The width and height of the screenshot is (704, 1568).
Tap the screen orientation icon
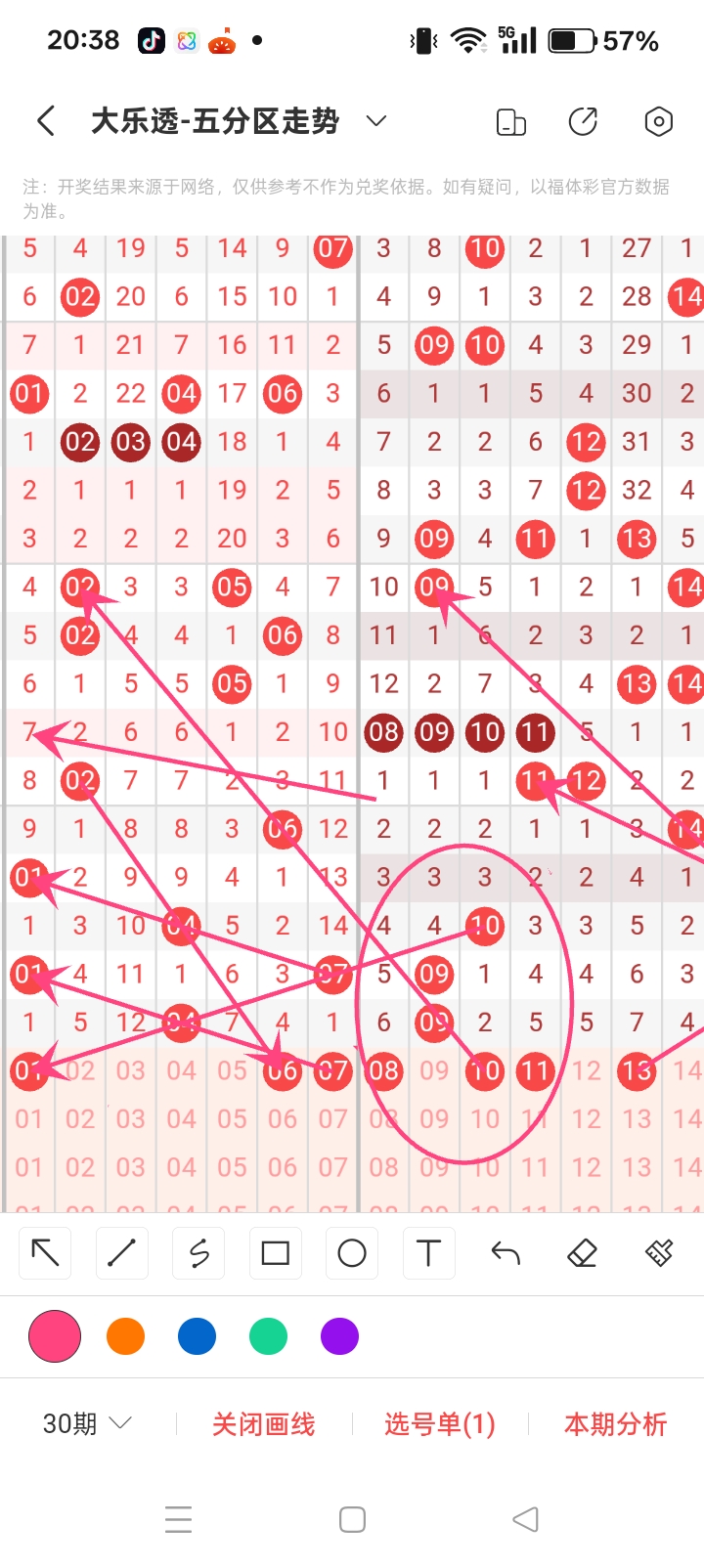[510, 122]
